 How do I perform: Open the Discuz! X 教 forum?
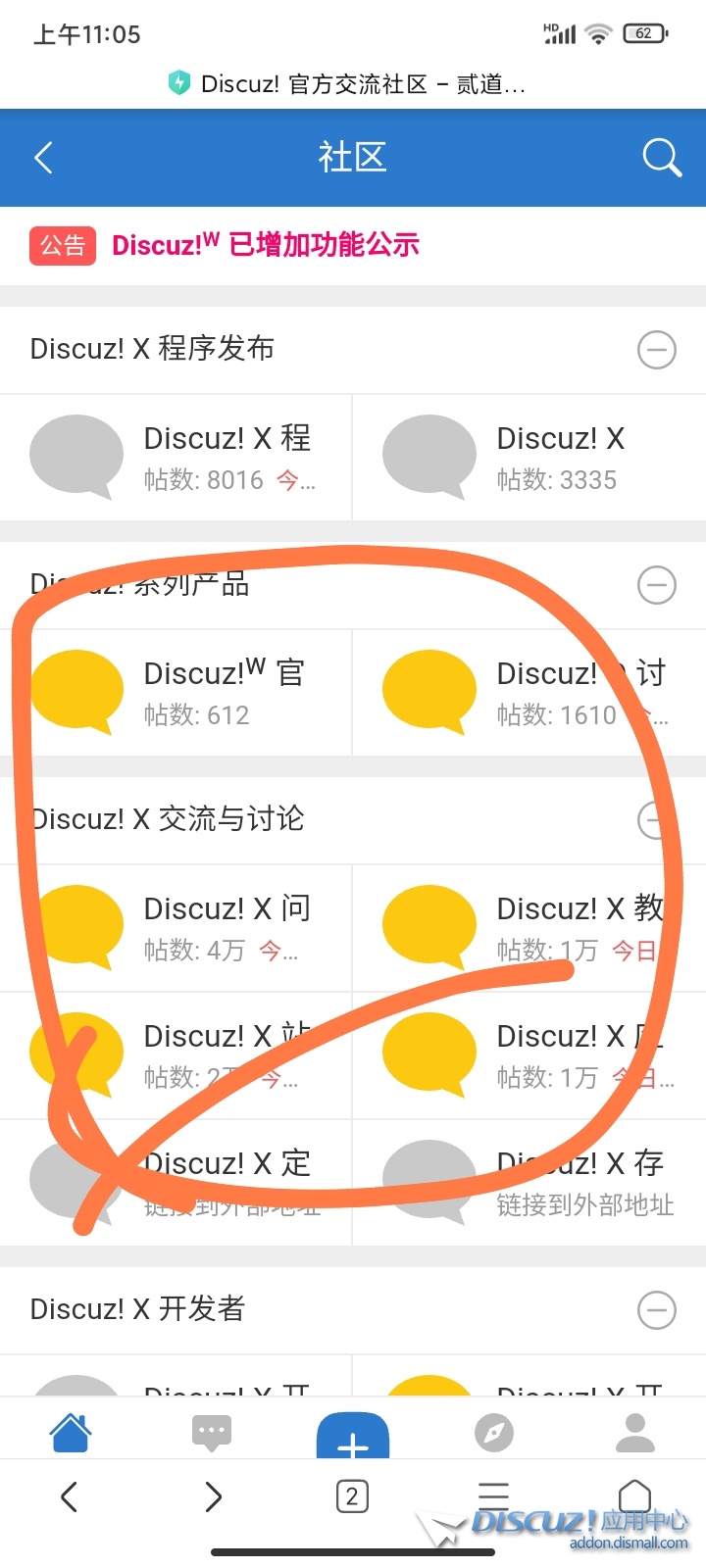[x=529, y=928]
